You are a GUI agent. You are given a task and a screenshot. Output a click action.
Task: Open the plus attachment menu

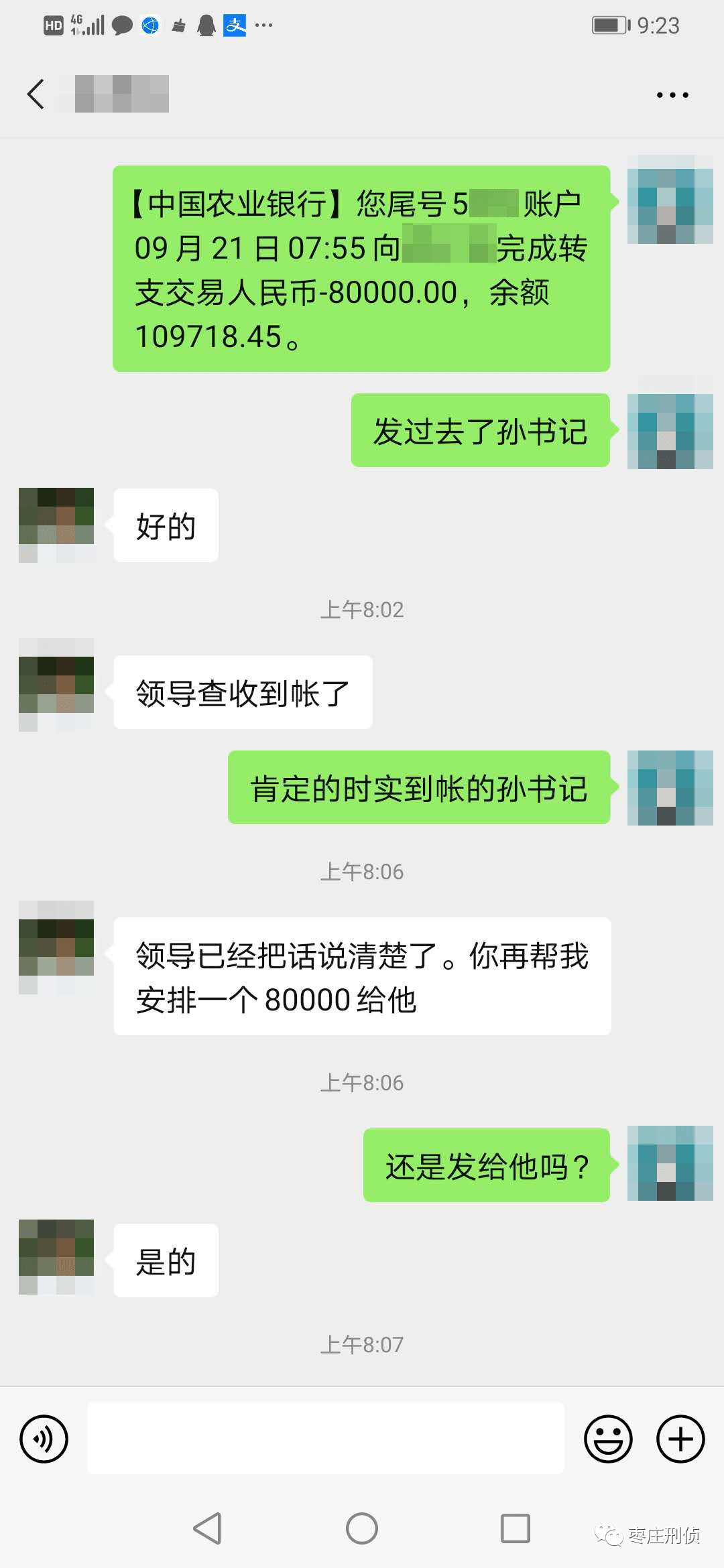[x=680, y=1438]
